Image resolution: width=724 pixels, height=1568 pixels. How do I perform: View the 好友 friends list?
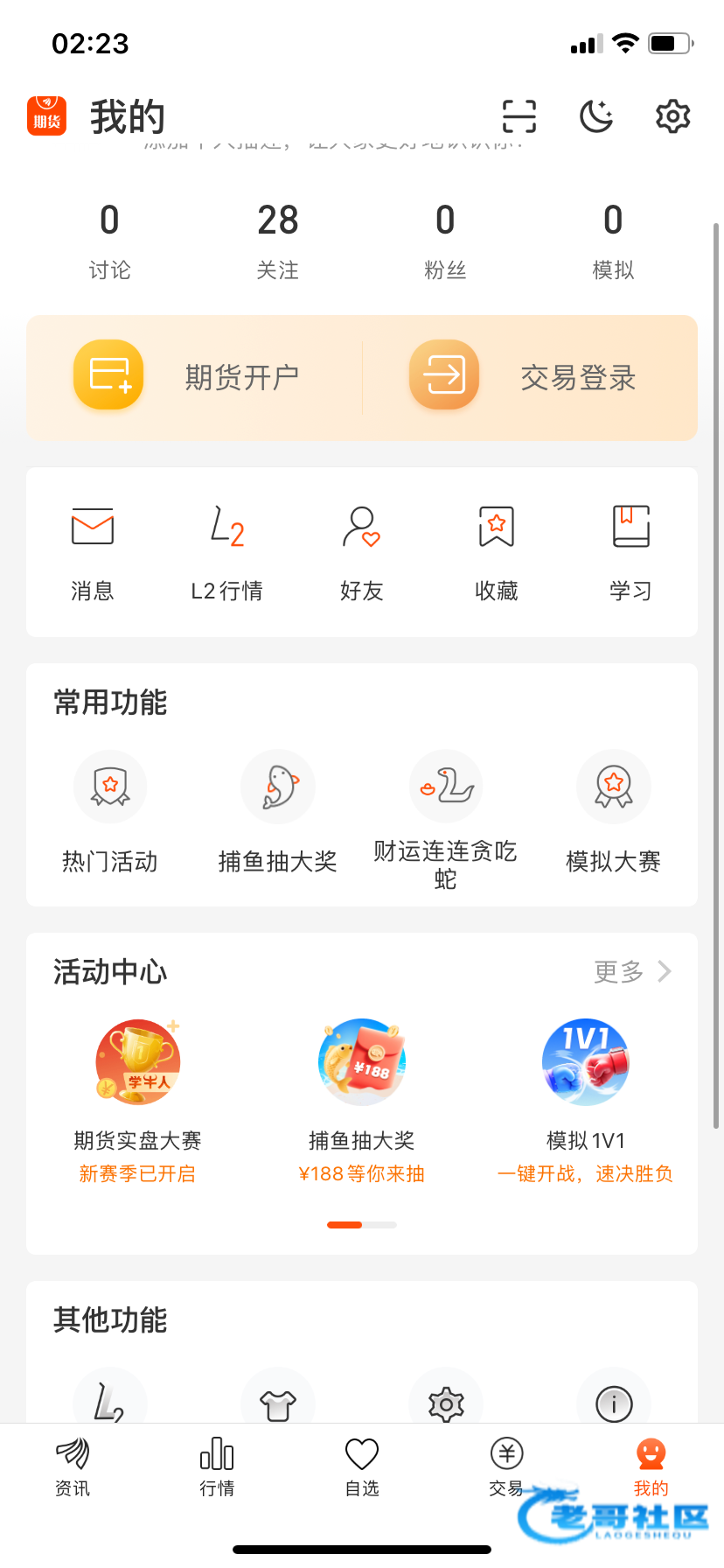(362, 551)
